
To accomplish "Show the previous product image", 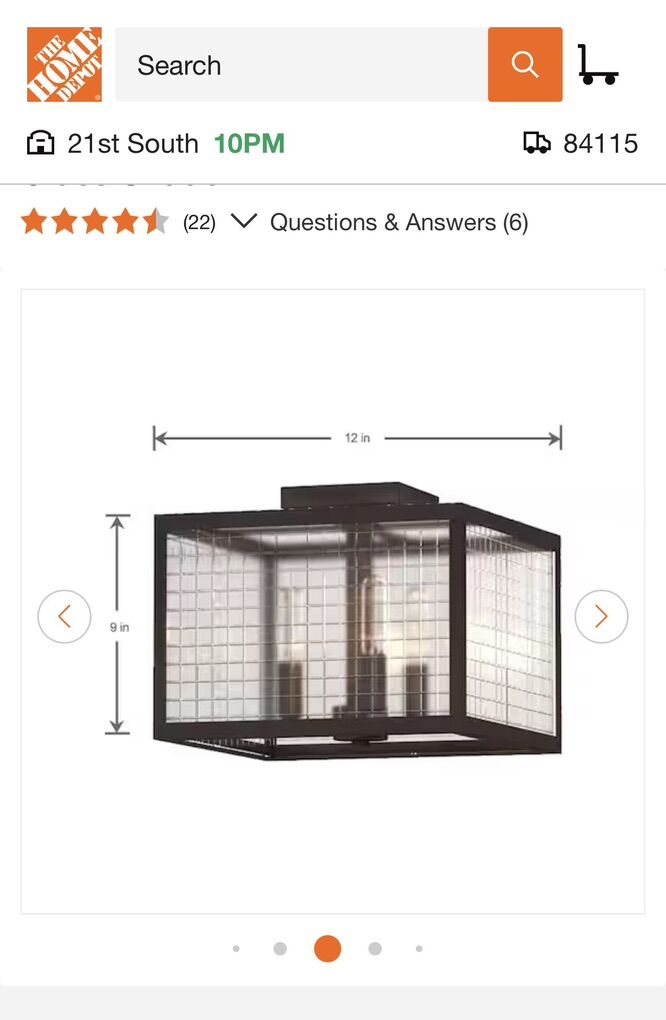I will tap(64, 617).
